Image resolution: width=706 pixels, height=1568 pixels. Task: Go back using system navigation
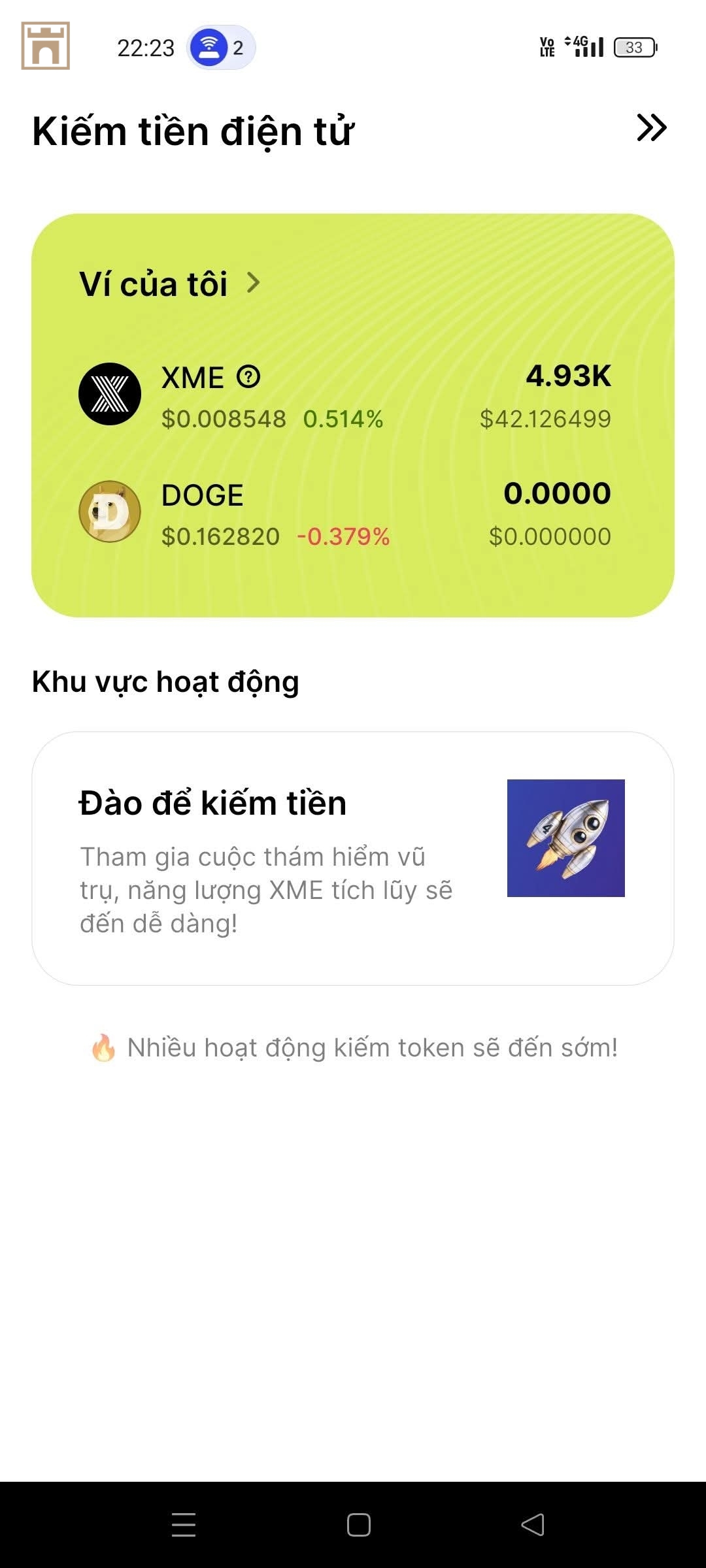[532, 1525]
